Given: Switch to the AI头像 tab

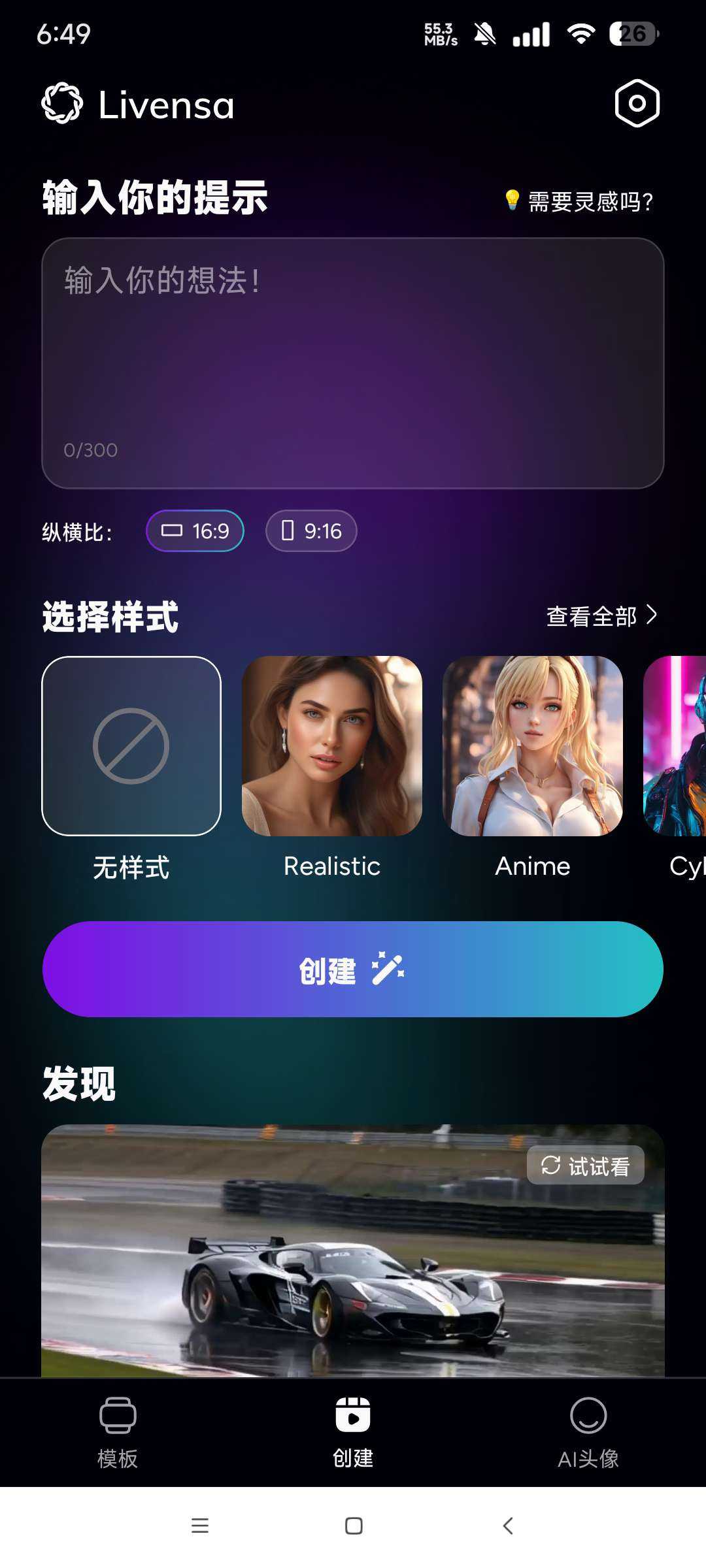Looking at the screenshot, I should (588, 1432).
